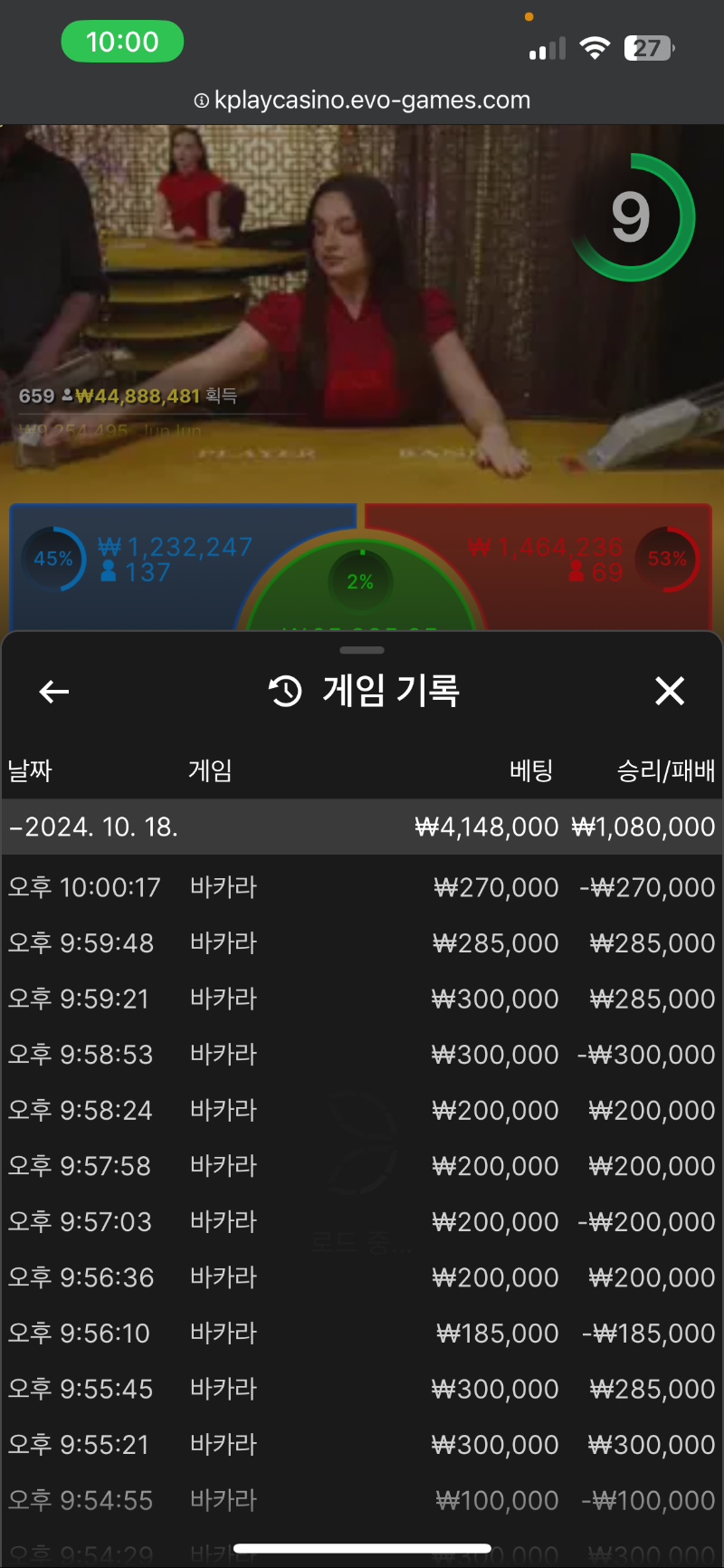Open the 오후 9:55:45 바카라 record
The height and width of the screenshot is (1568, 724).
(x=362, y=1389)
